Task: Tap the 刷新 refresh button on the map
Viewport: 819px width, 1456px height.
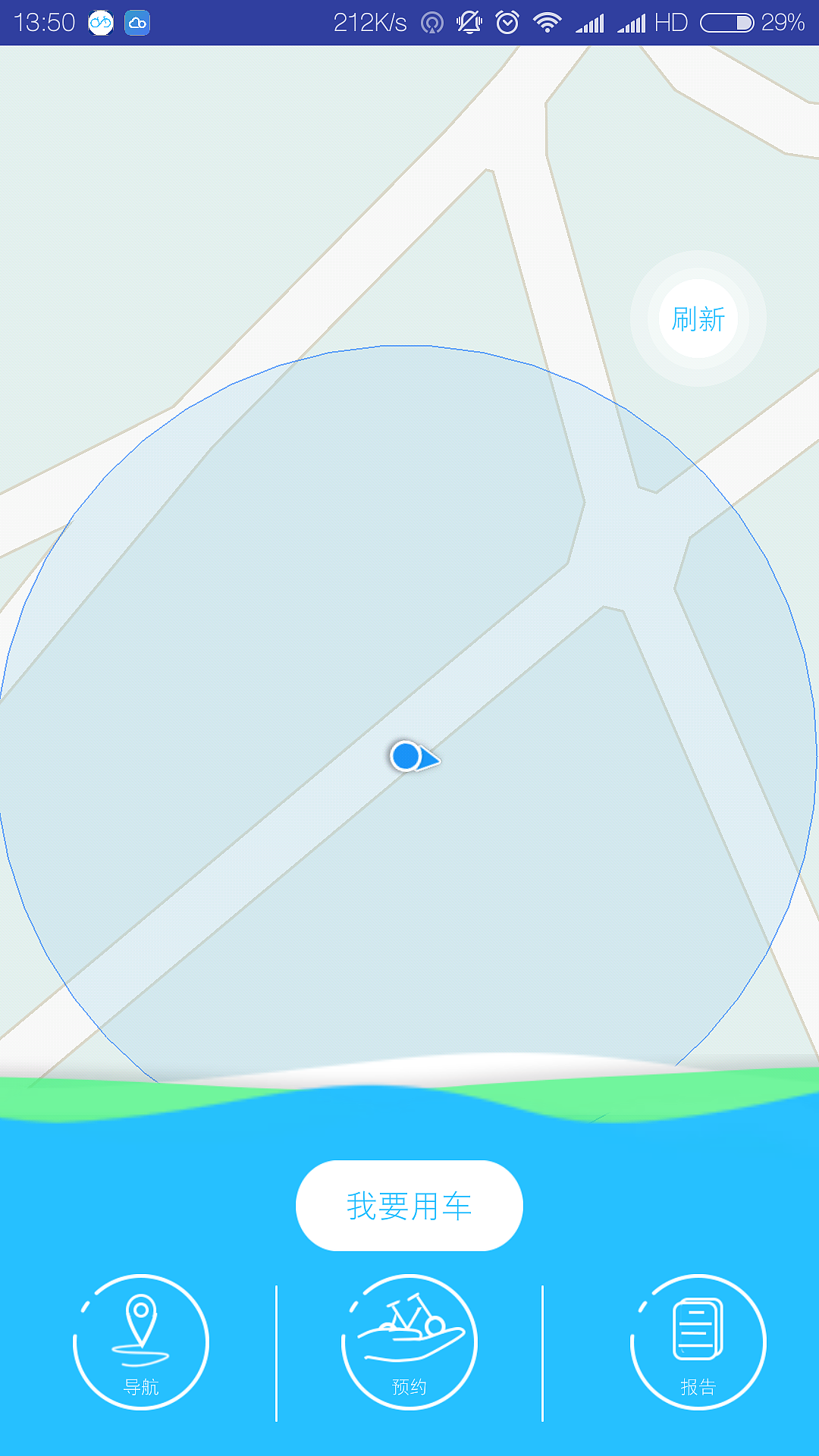Action: [x=698, y=318]
